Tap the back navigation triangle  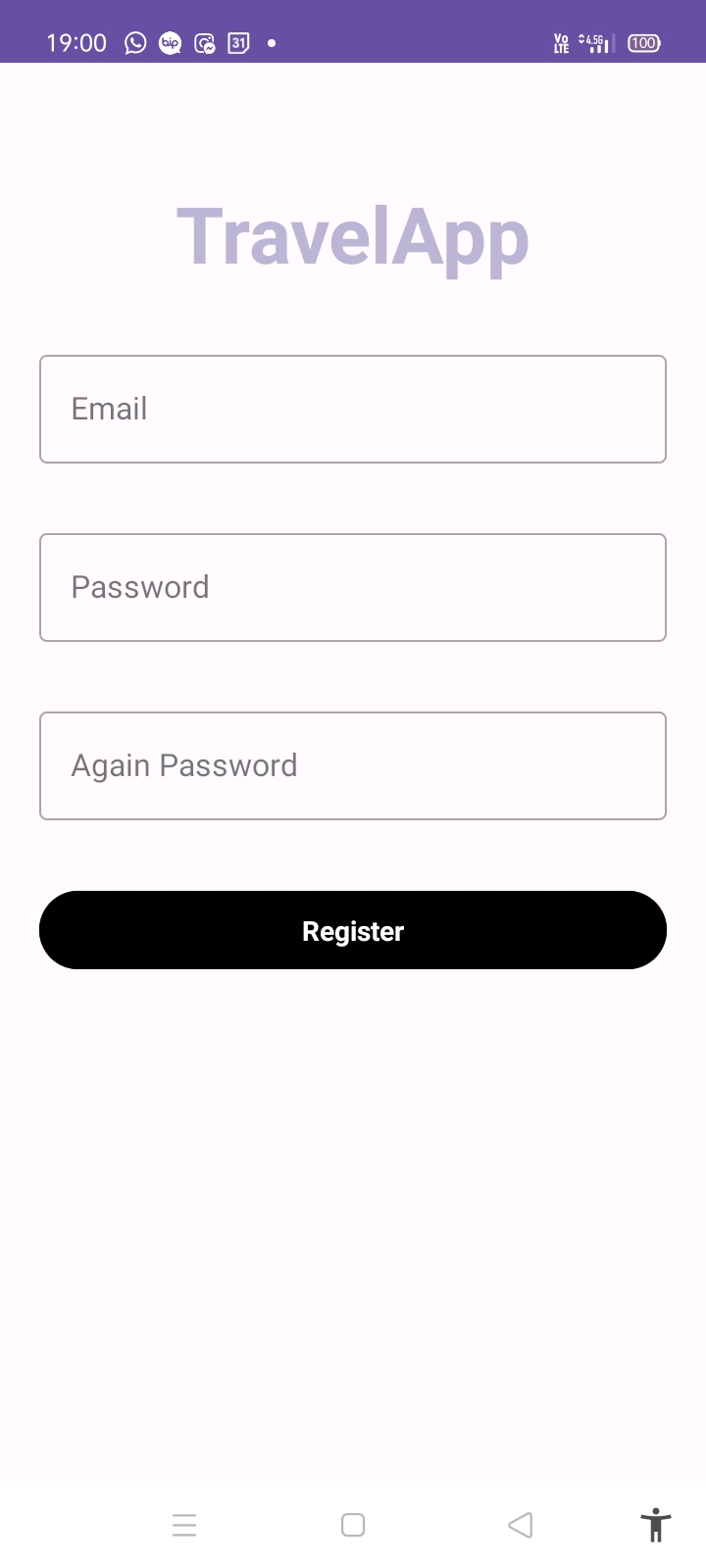[521, 1525]
